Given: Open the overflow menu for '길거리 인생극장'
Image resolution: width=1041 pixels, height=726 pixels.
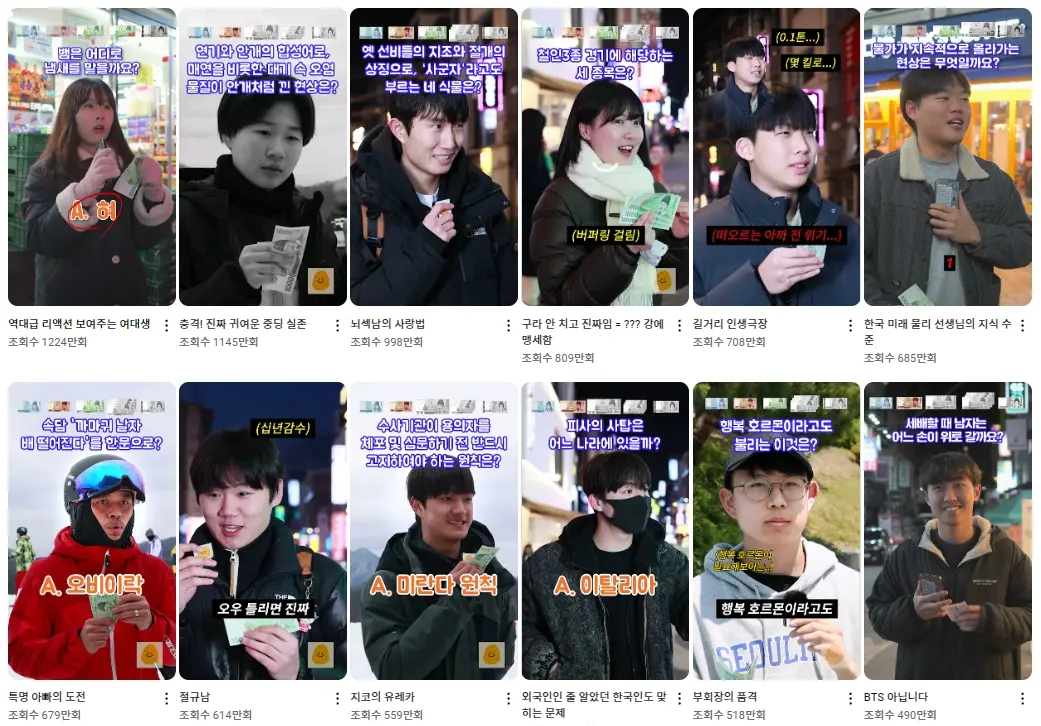Looking at the screenshot, I should pyautogui.click(x=851, y=325).
